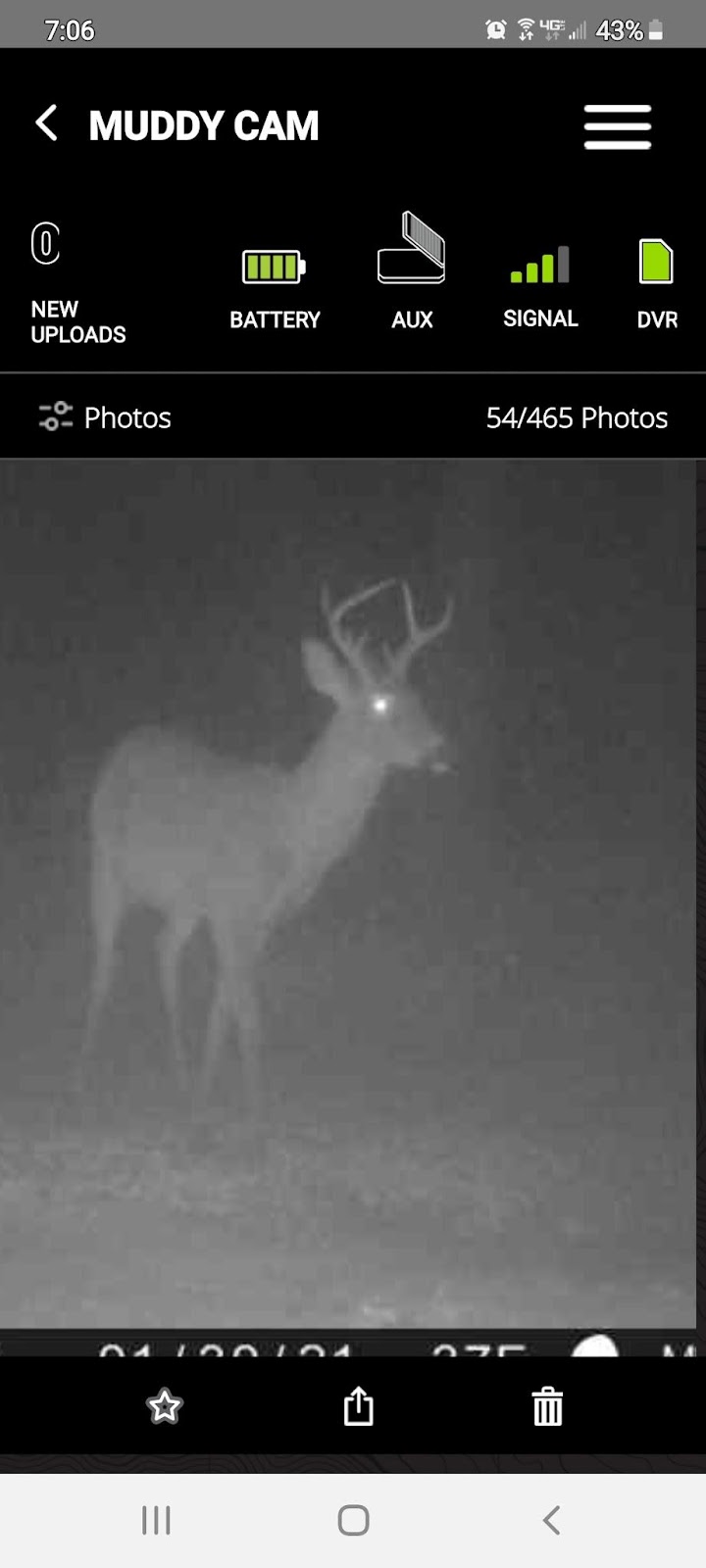Mark this deer photo as favorite
Viewport: 706px width, 1568px height.
pyautogui.click(x=165, y=1407)
